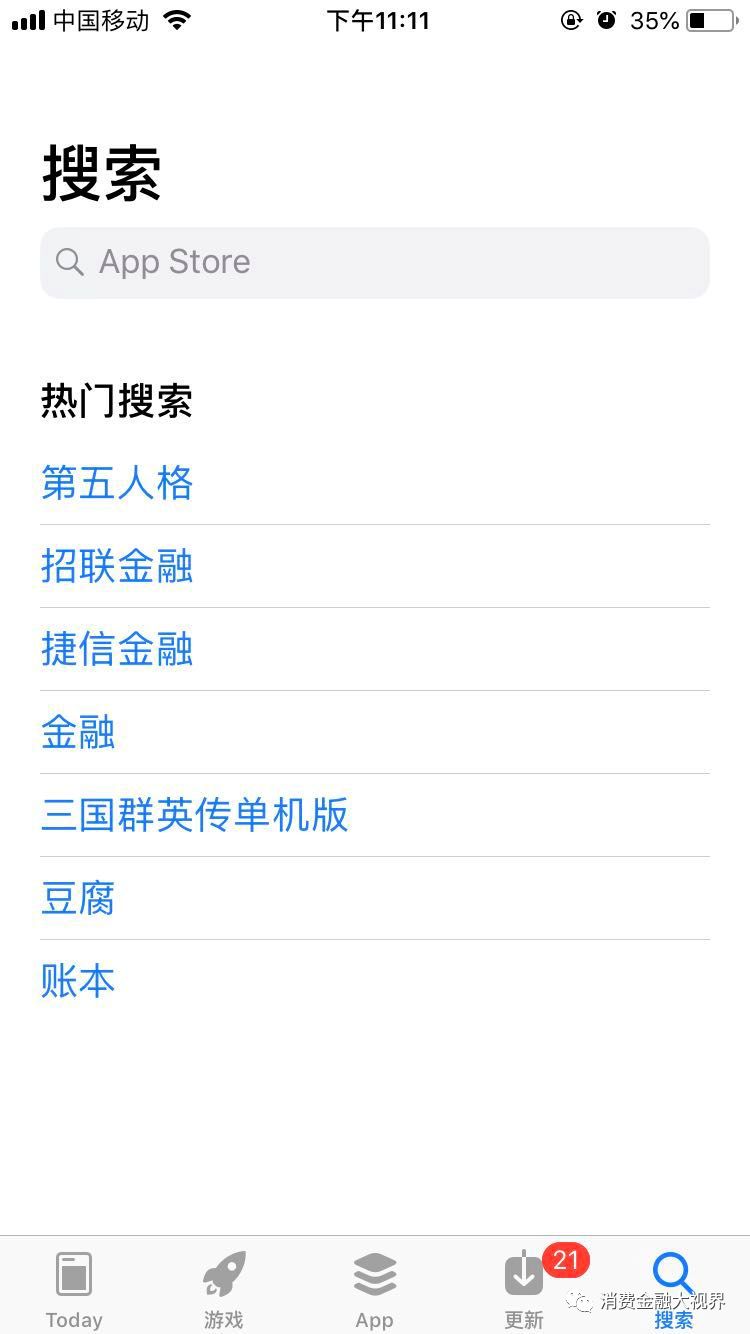Open the 第五人格 hot search
Viewport: 750px width, 1334px height.
[x=116, y=484]
